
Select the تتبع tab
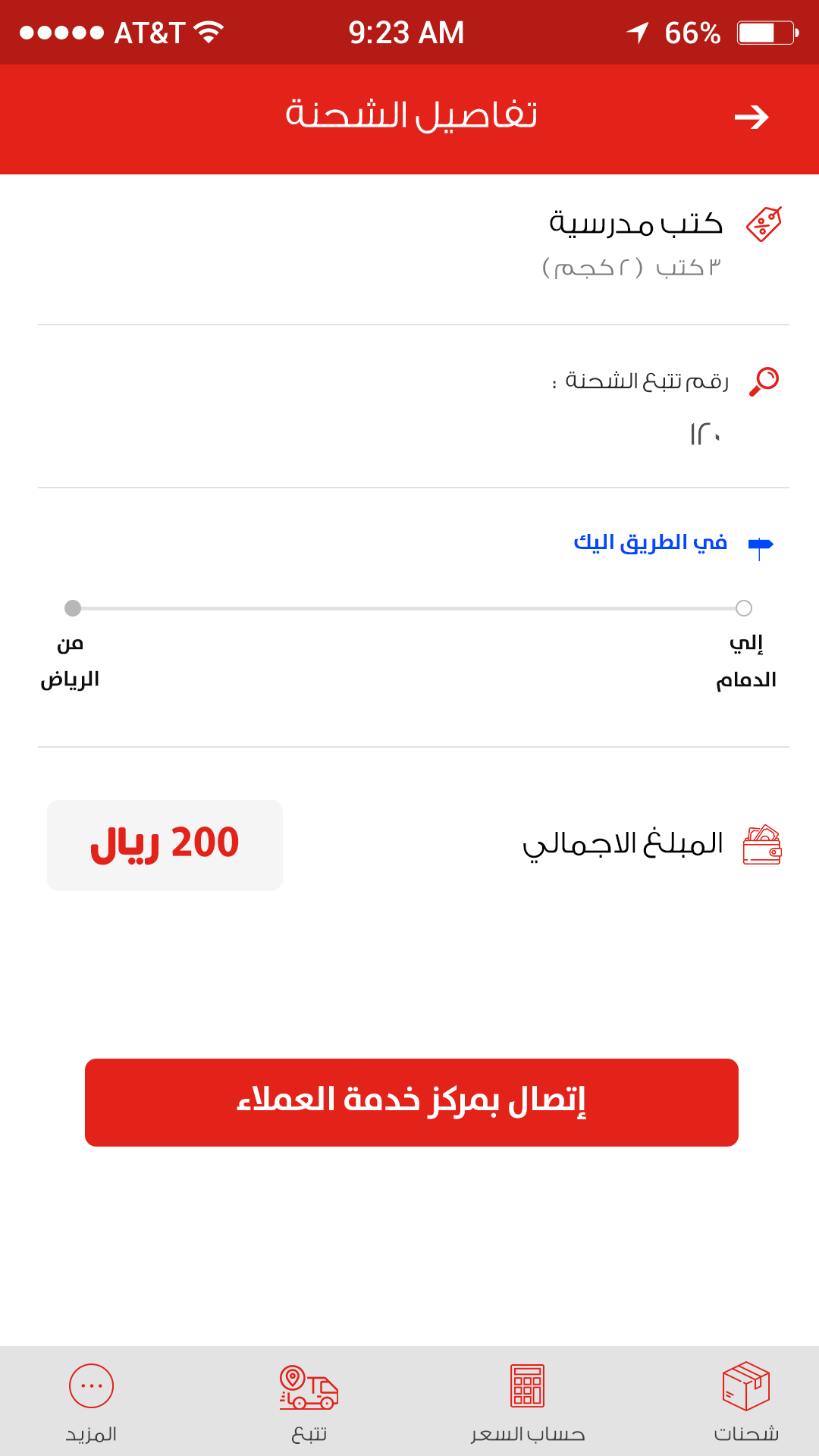pyautogui.click(x=309, y=1401)
